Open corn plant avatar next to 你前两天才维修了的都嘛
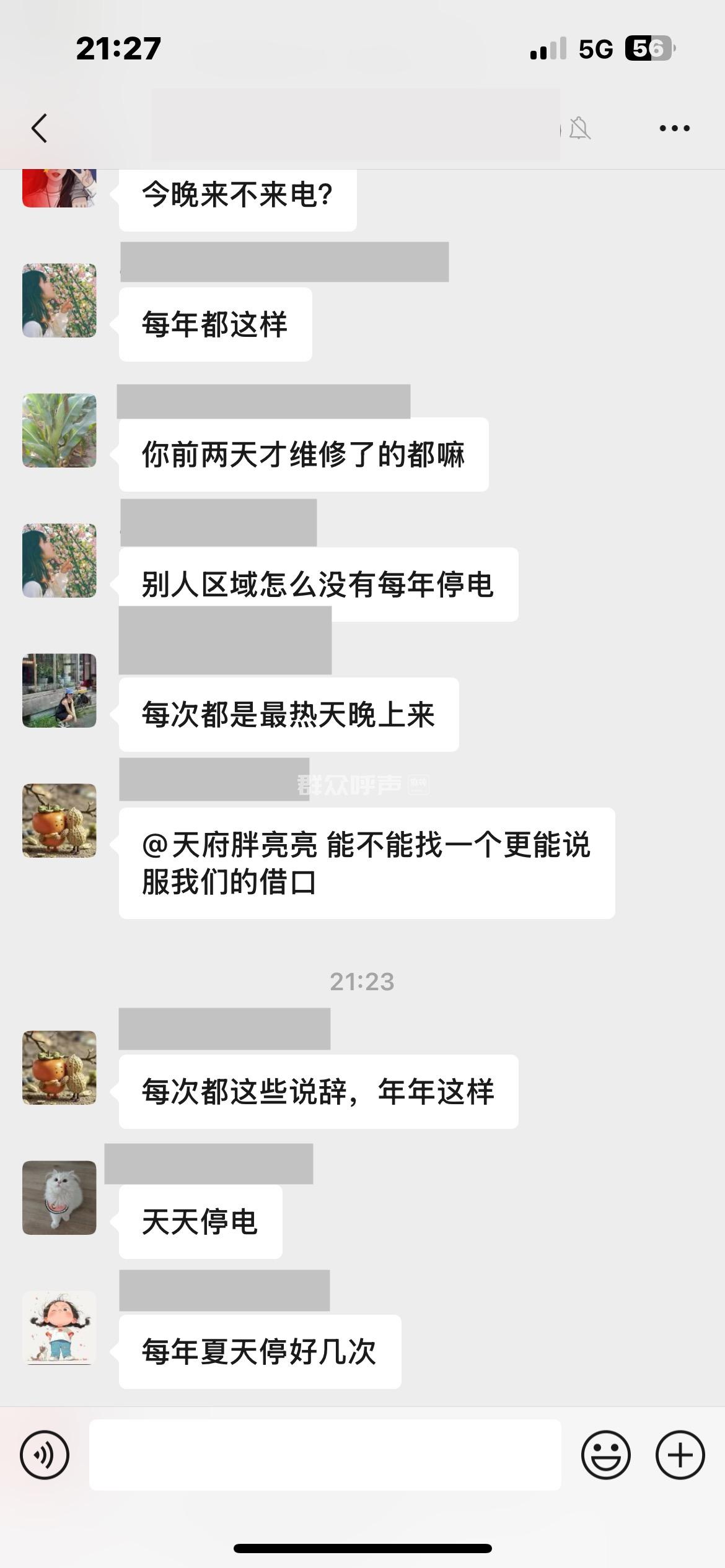 click(59, 430)
